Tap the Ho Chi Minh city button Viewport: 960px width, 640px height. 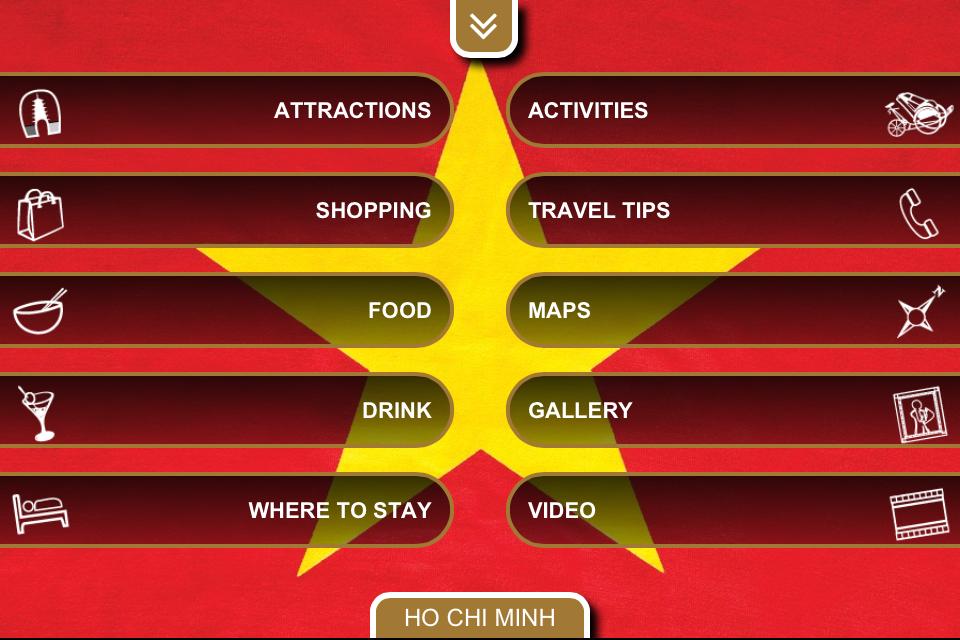tap(479, 617)
